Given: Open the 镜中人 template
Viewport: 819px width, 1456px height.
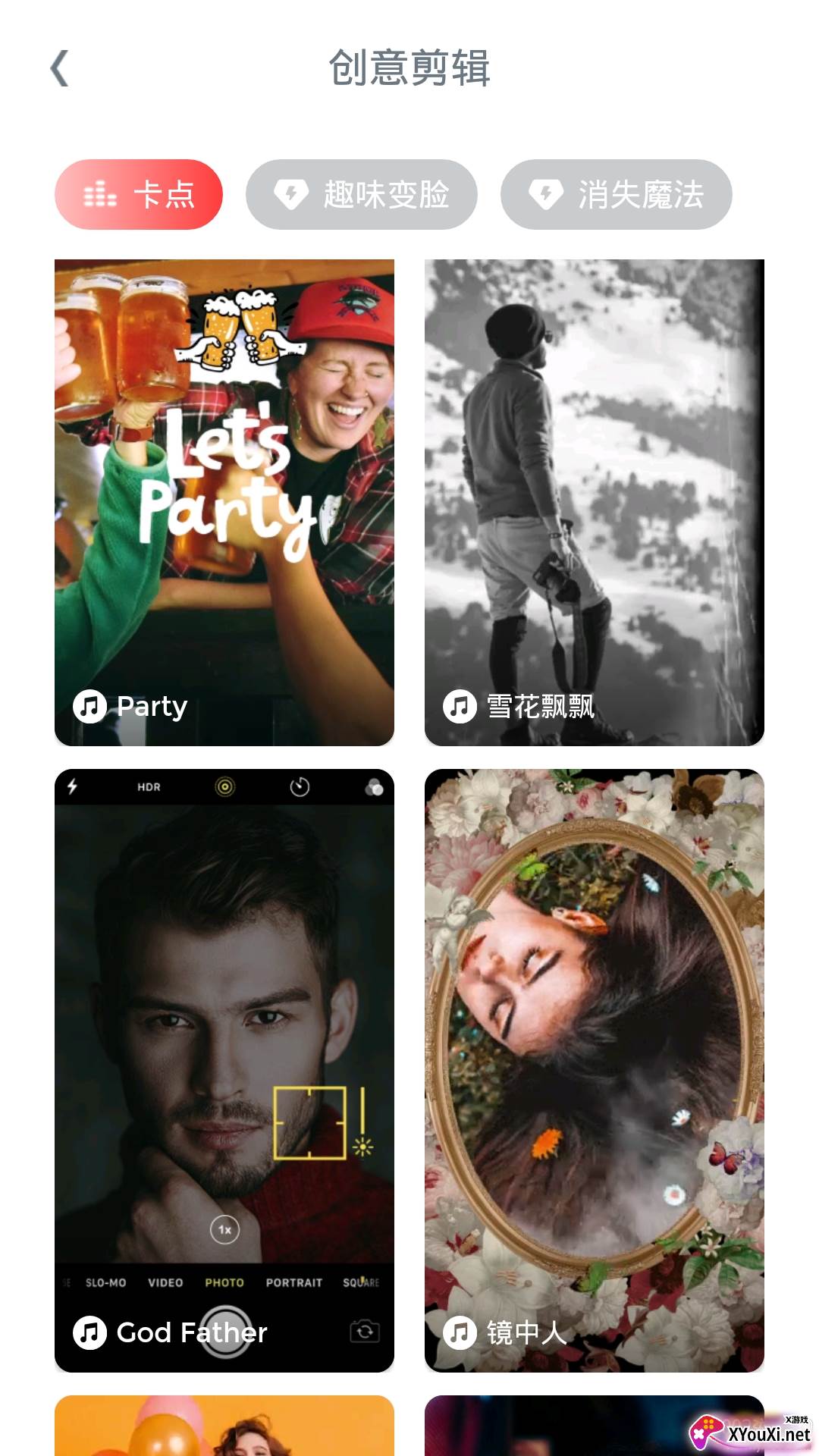Looking at the screenshot, I should coord(595,1070).
